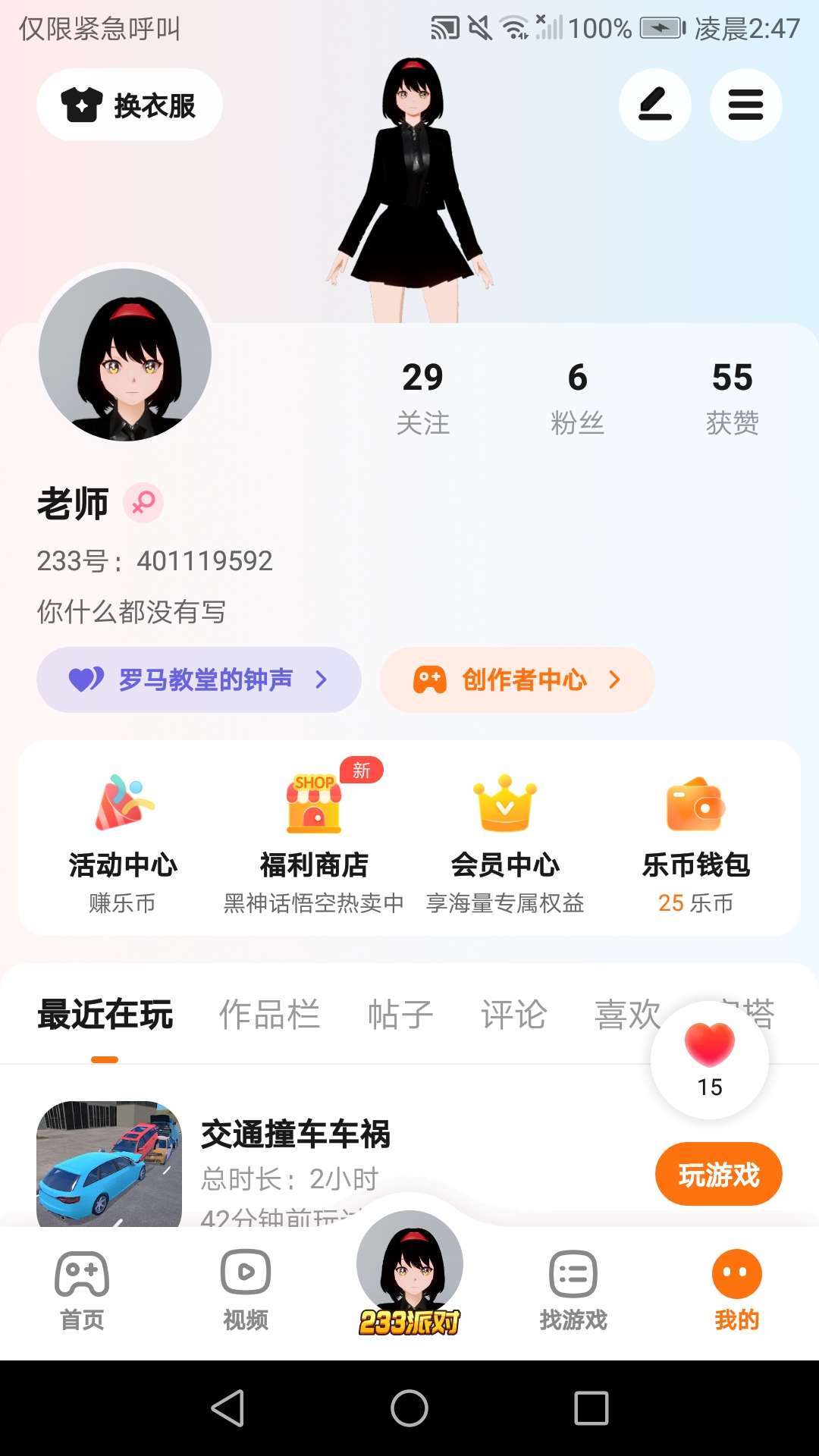
Task: Tap the 换衣服 change outfit button
Action: [x=130, y=105]
